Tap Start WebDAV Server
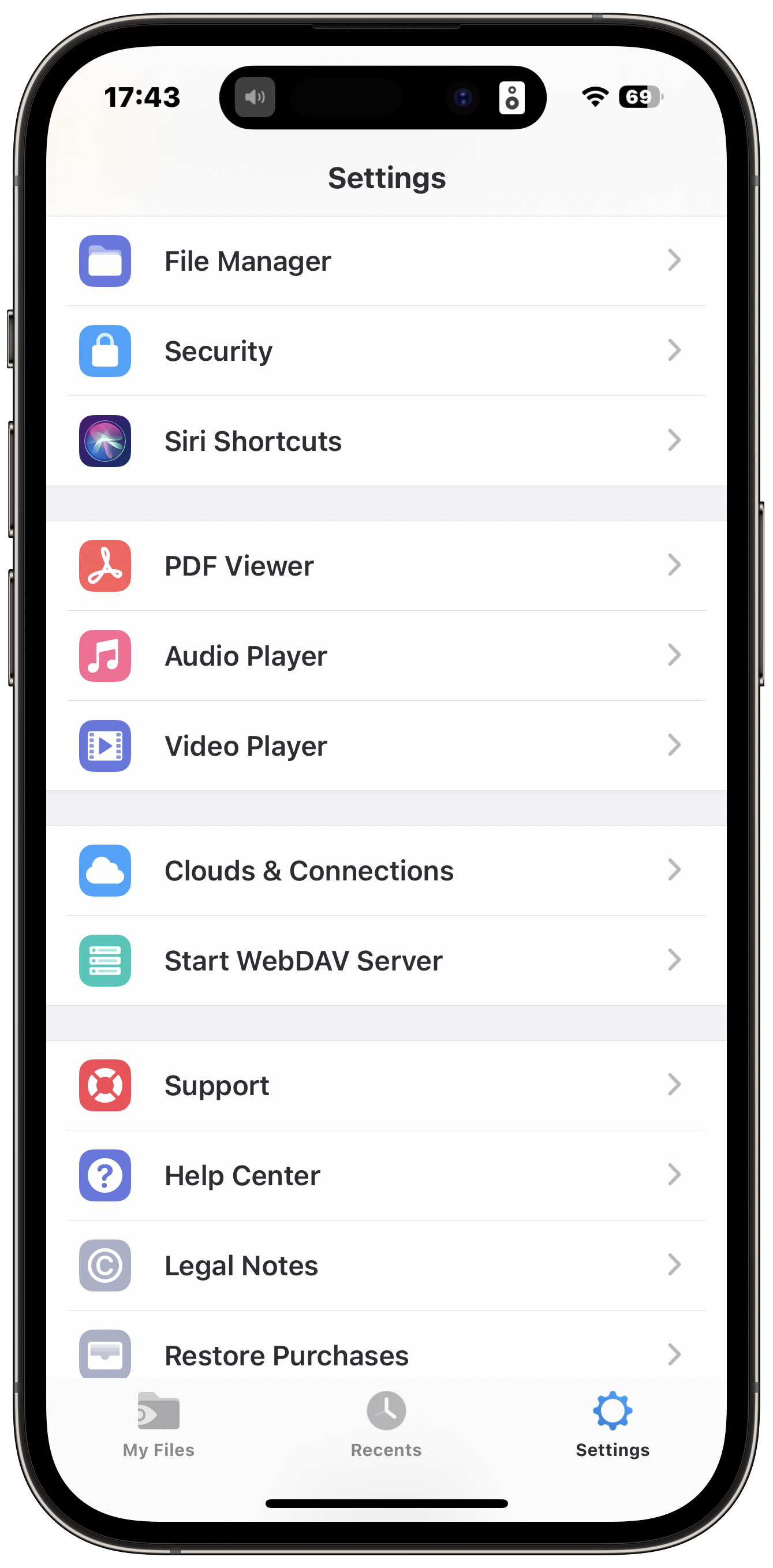The image size is (773, 1568). (386, 961)
